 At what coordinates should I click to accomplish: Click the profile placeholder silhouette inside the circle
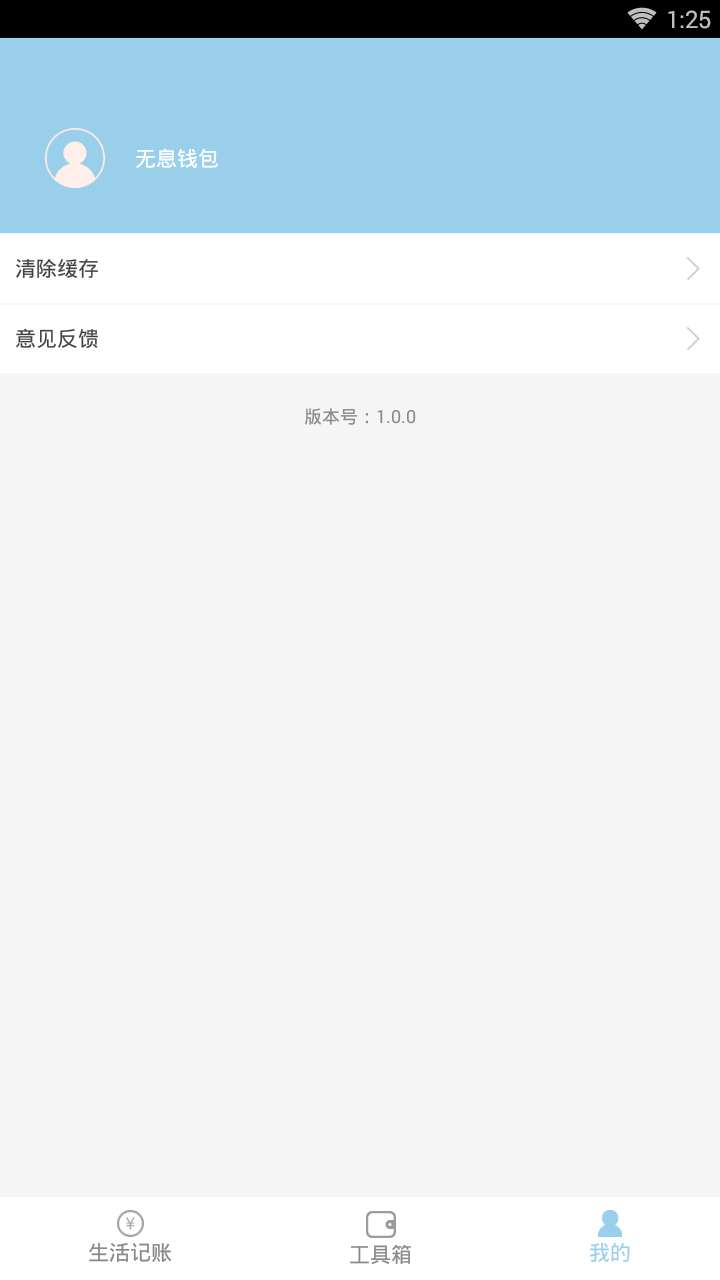(x=74, y=157)
